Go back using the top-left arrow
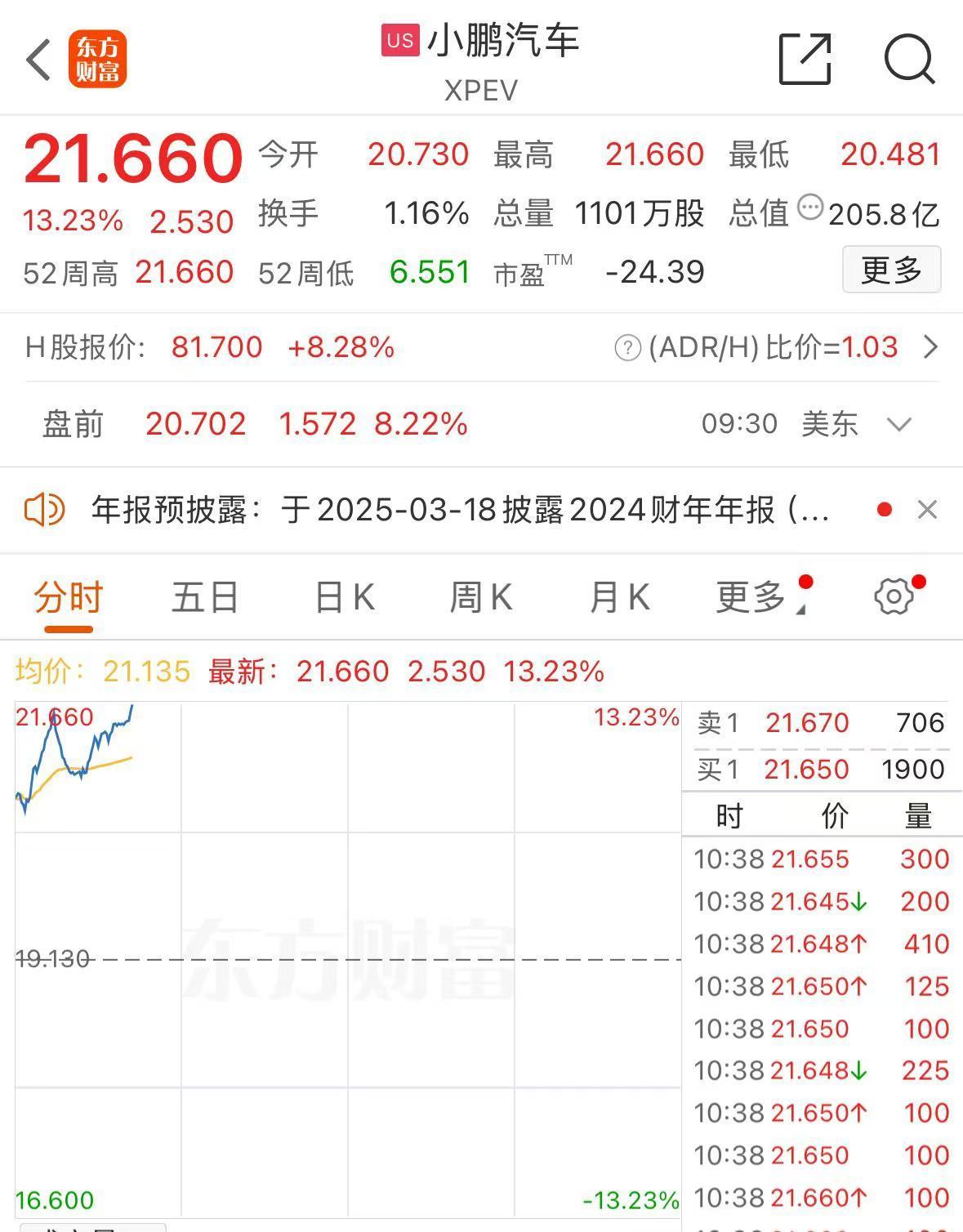Viewport: 963px width, 1232px height. (38, 60)
